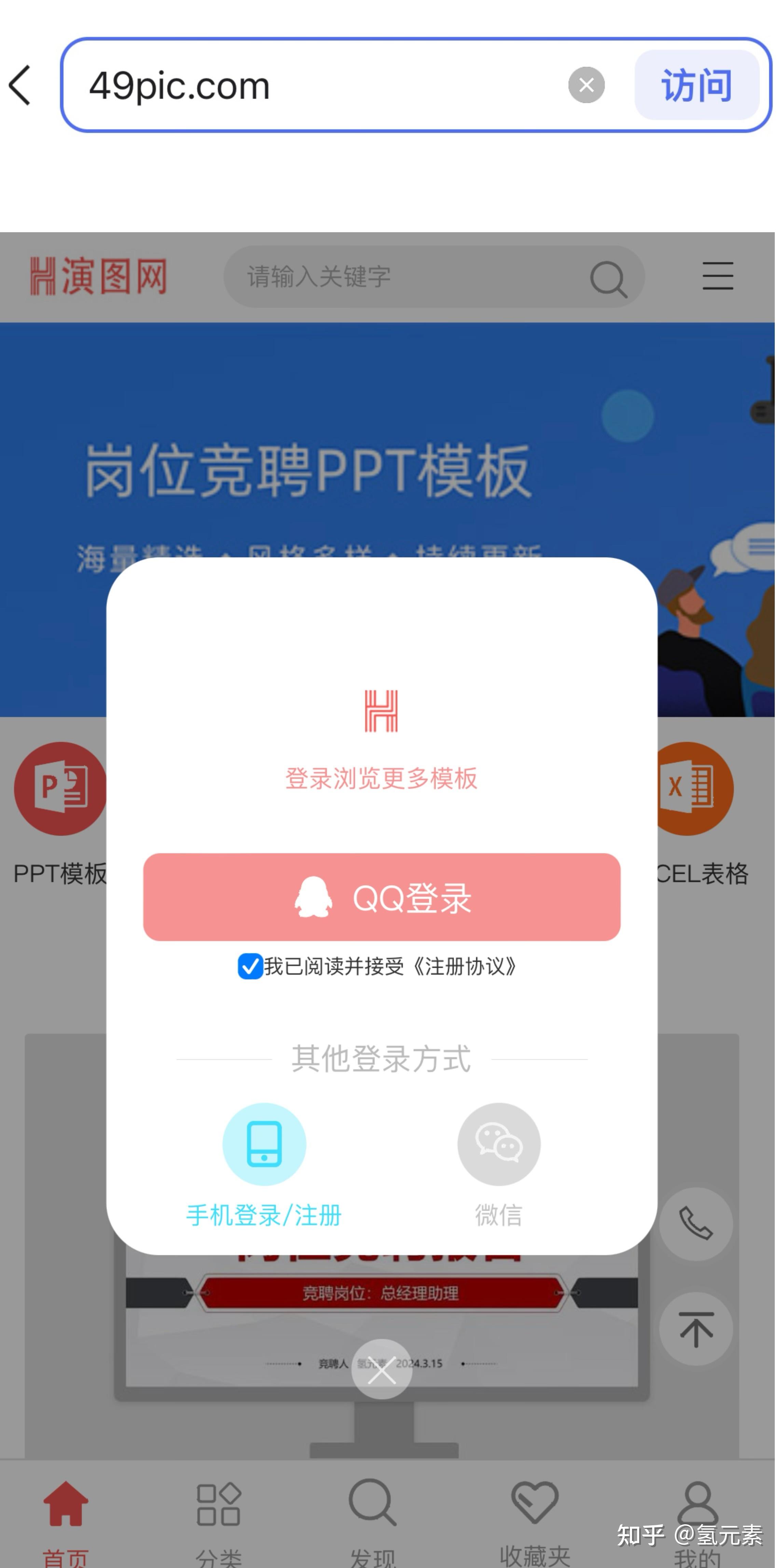The image size is (784, 1568).
Task: Log in with the QQ登录 button
Action: click(382, 897)
